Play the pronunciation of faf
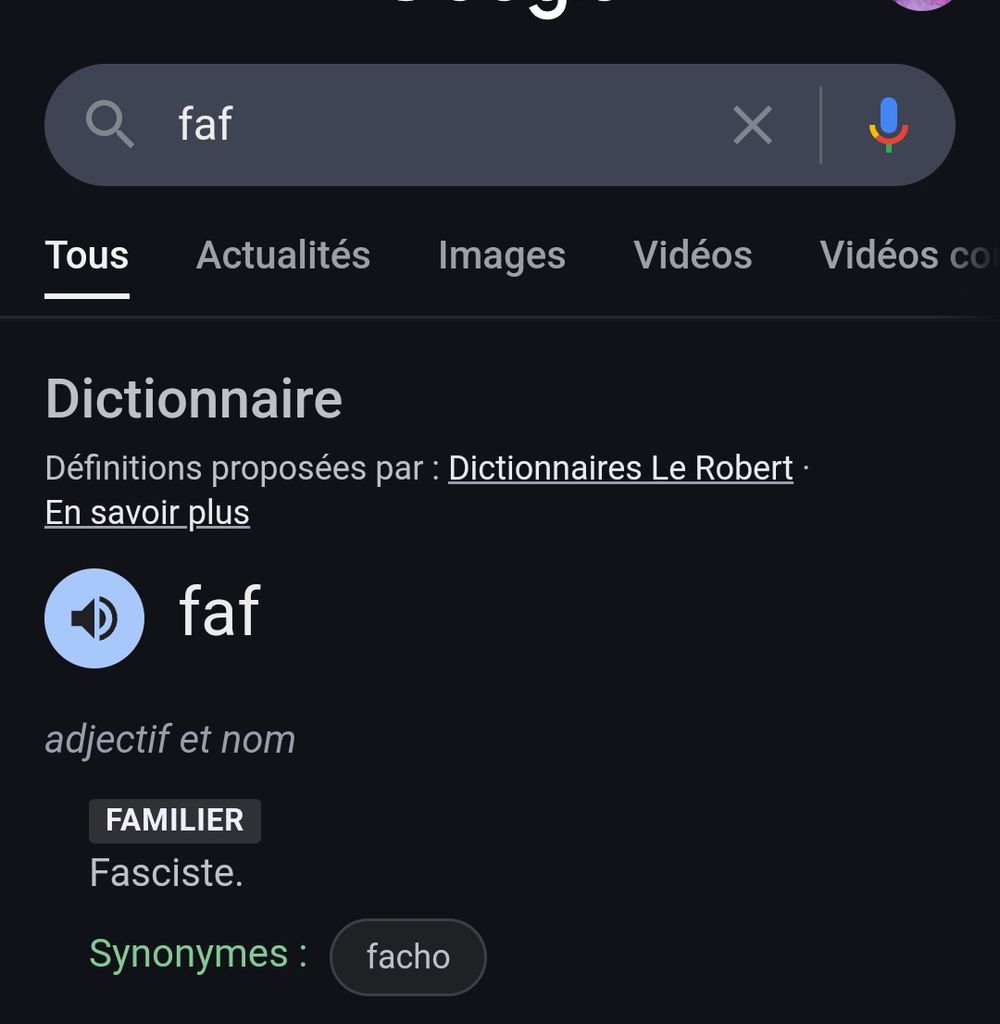The height and width of the screenshot is (1024, 1000). (94, 618)
